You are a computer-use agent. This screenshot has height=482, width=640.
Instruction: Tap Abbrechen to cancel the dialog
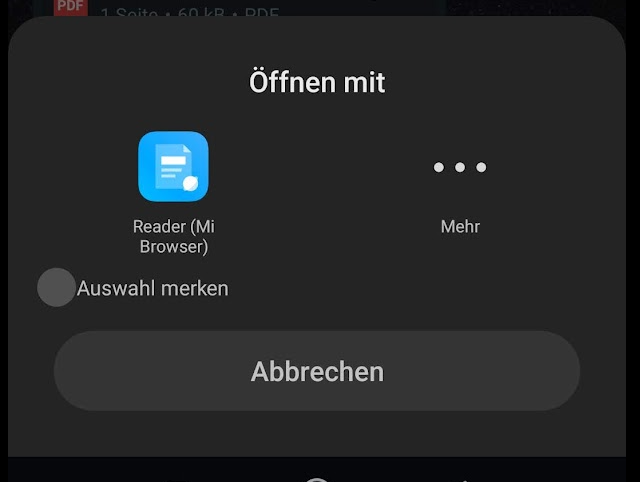pyautogui.click(x=317, y=371)
